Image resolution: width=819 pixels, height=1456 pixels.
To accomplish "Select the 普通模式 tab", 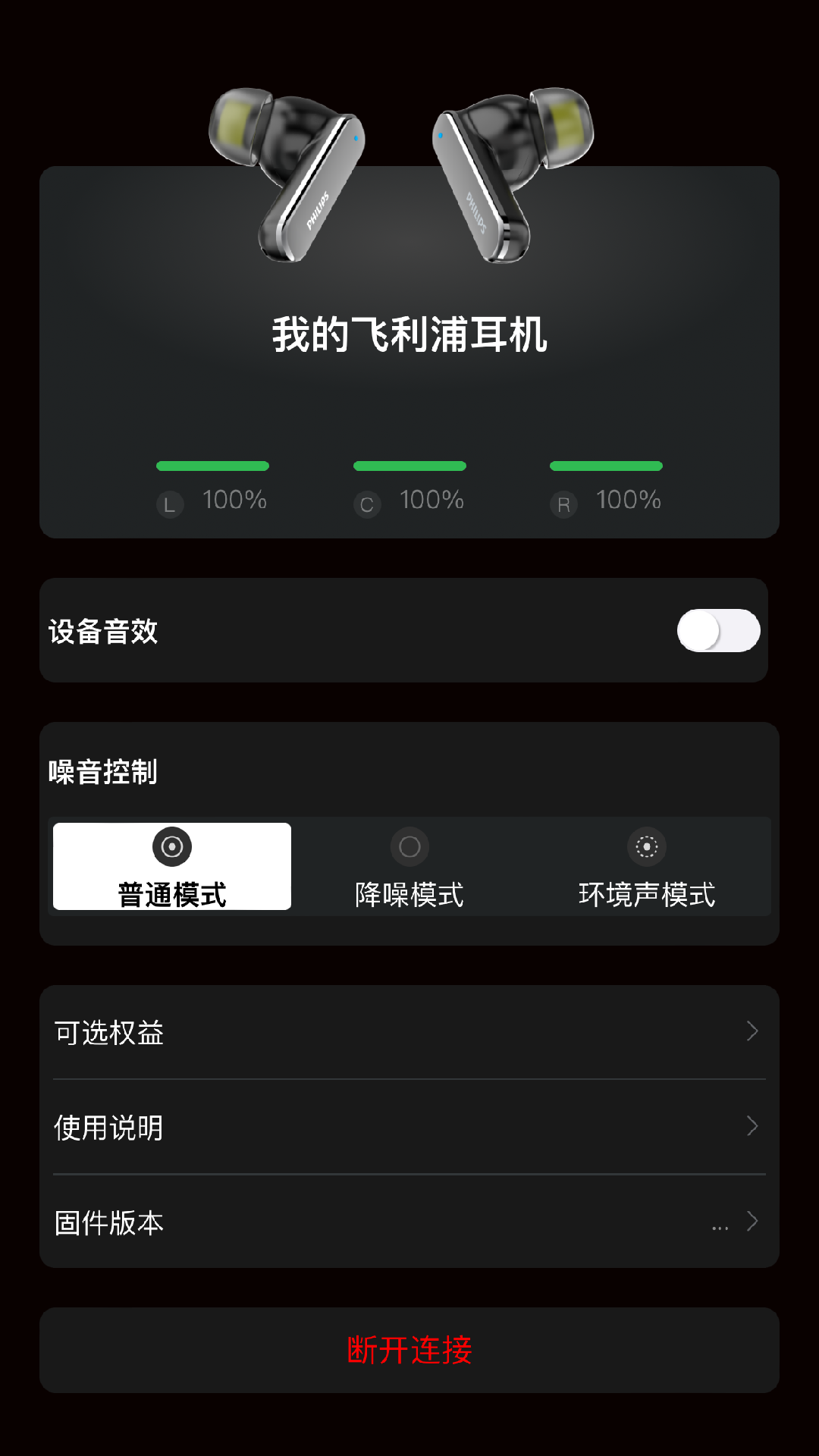I will (171, 867).
